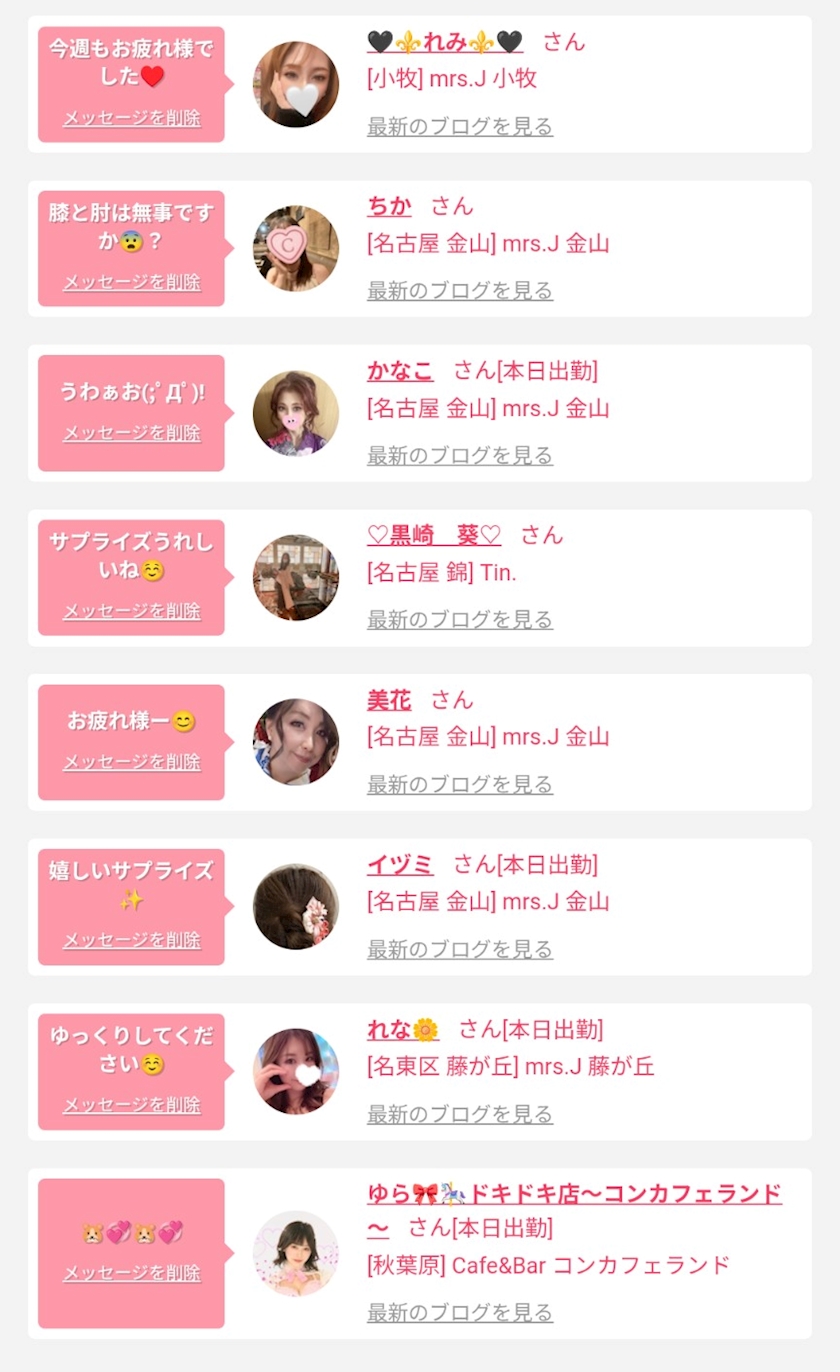This screenshot has width=840, height=1372.
Task: Tap かなこ's profile photo
Action: pos(296,413)
